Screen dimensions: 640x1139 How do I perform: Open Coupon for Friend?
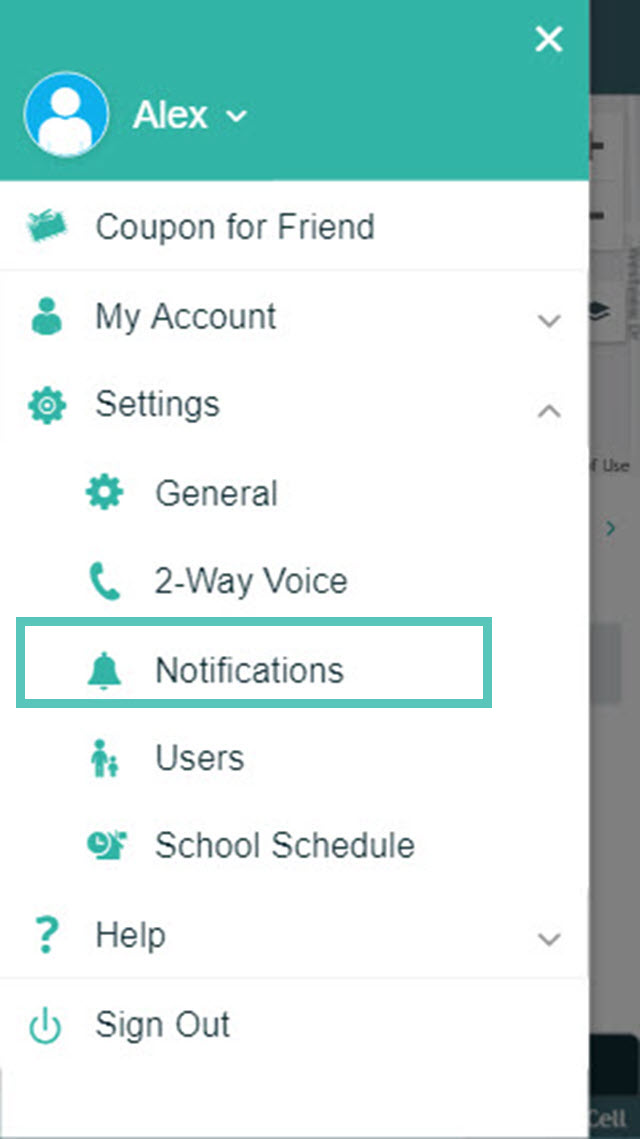(294, 226)
